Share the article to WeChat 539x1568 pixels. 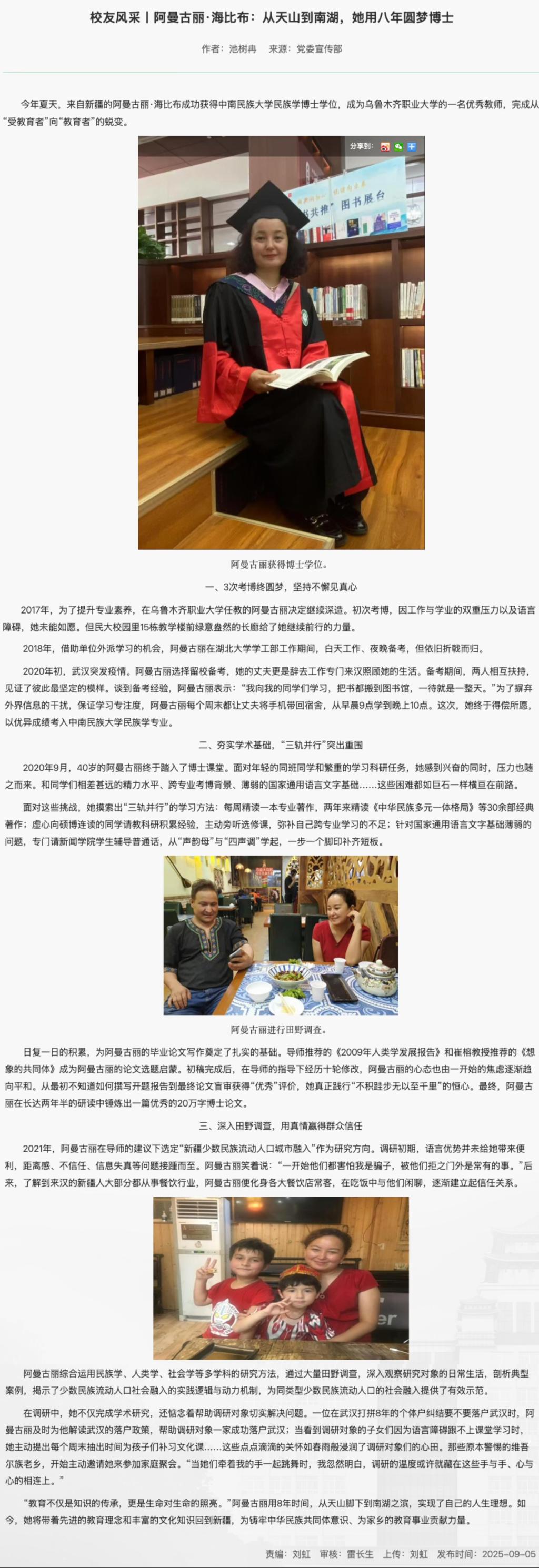399,147
